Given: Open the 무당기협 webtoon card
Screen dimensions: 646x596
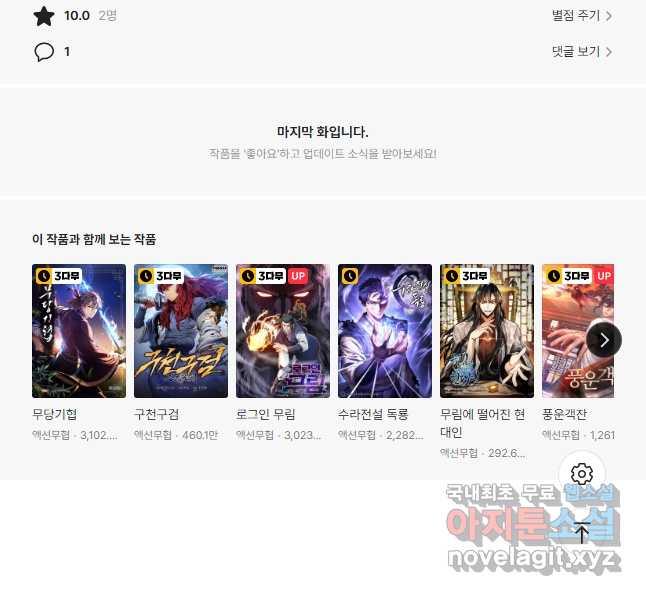Looking at the screenshot, I should (x=79, y=331).
